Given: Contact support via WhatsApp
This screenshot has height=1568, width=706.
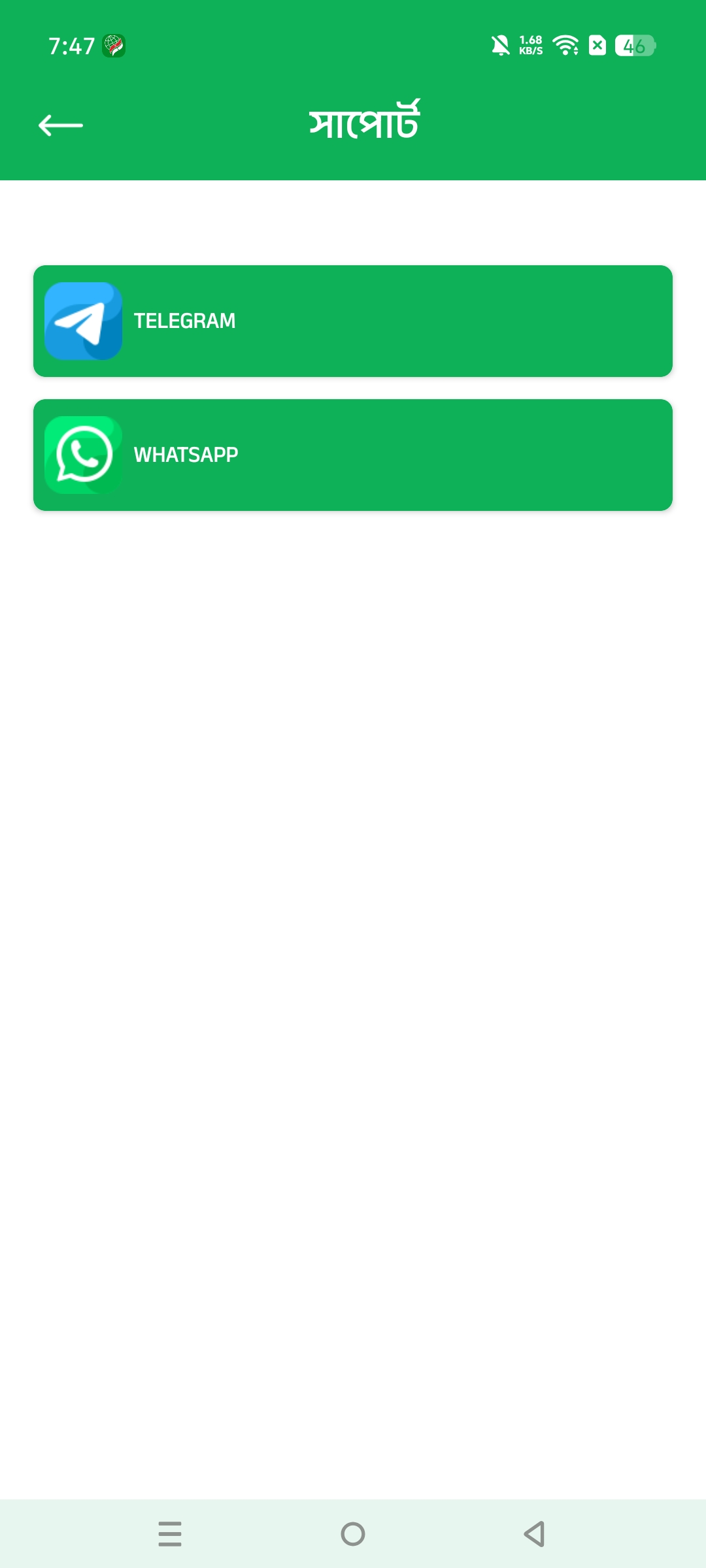Looking at the screenshot, I should (352, 455).
